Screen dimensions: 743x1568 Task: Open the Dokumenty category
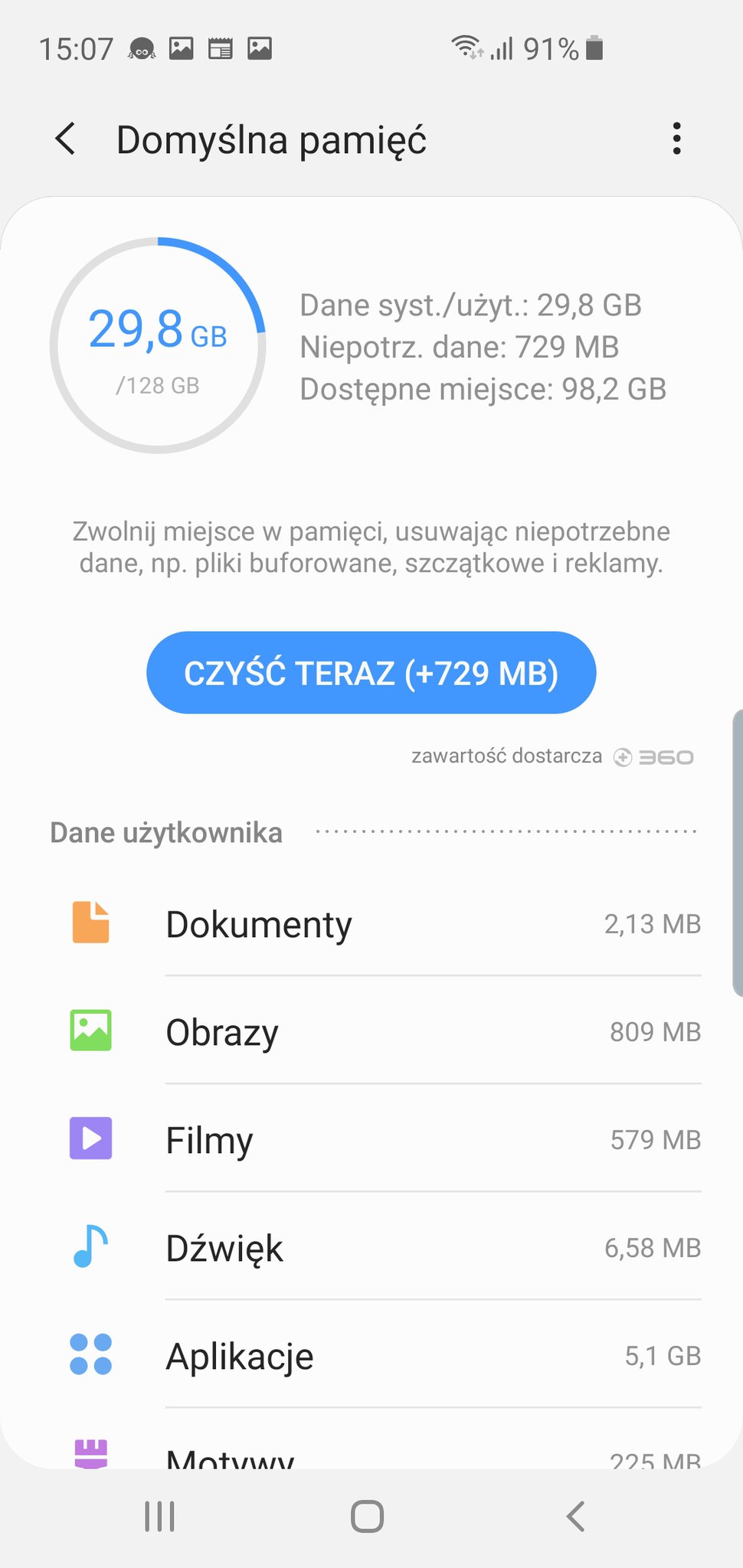371,923
